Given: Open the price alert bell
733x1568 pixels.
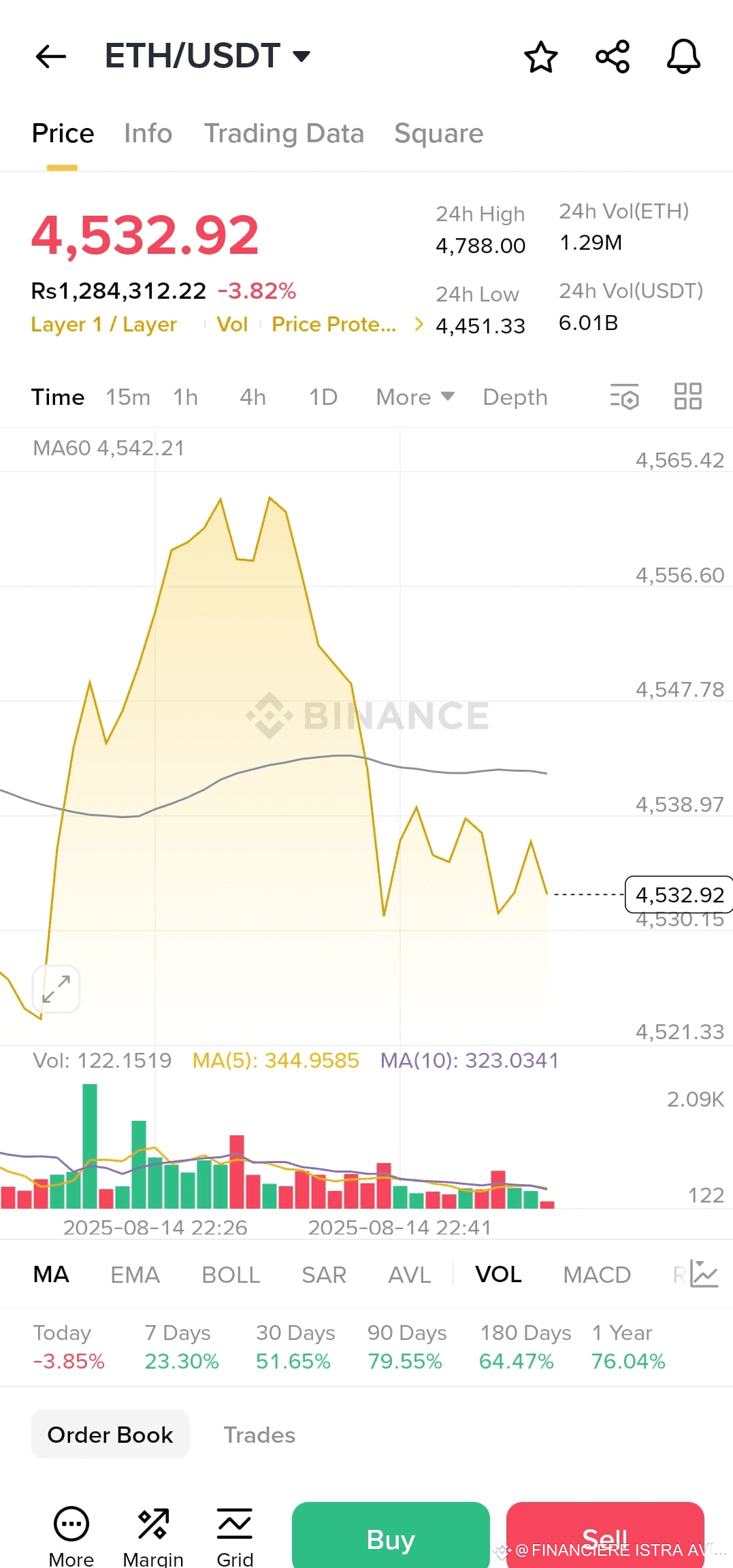Looking at the screenshot, I should coord(683,56).
